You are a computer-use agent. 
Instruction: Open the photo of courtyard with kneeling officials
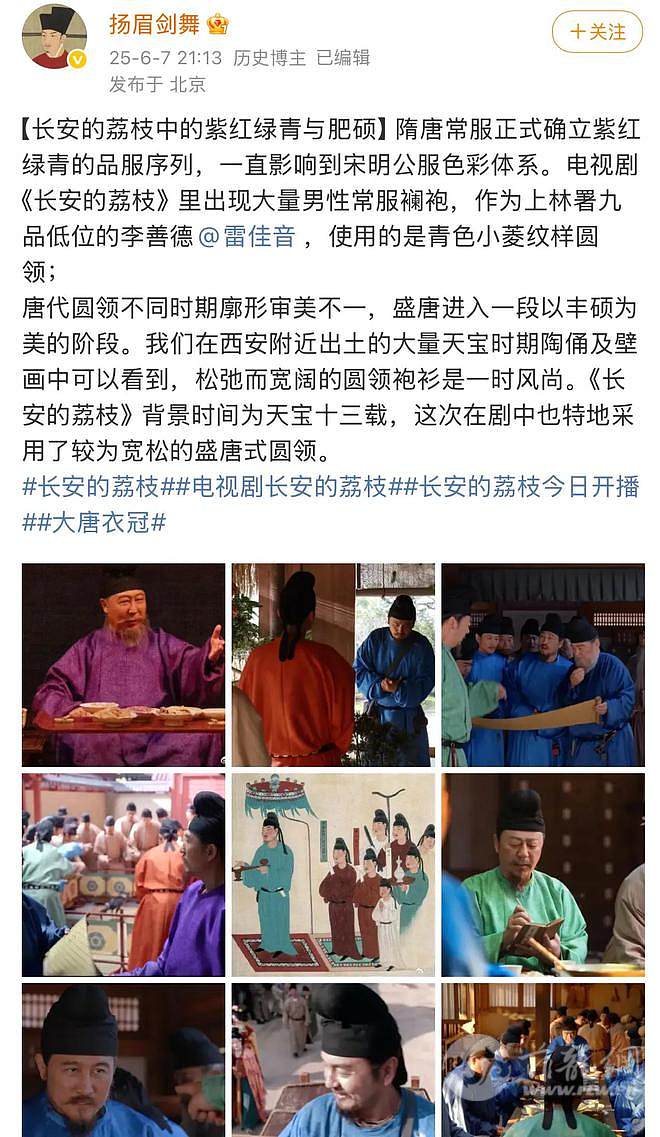coord(123,875)
